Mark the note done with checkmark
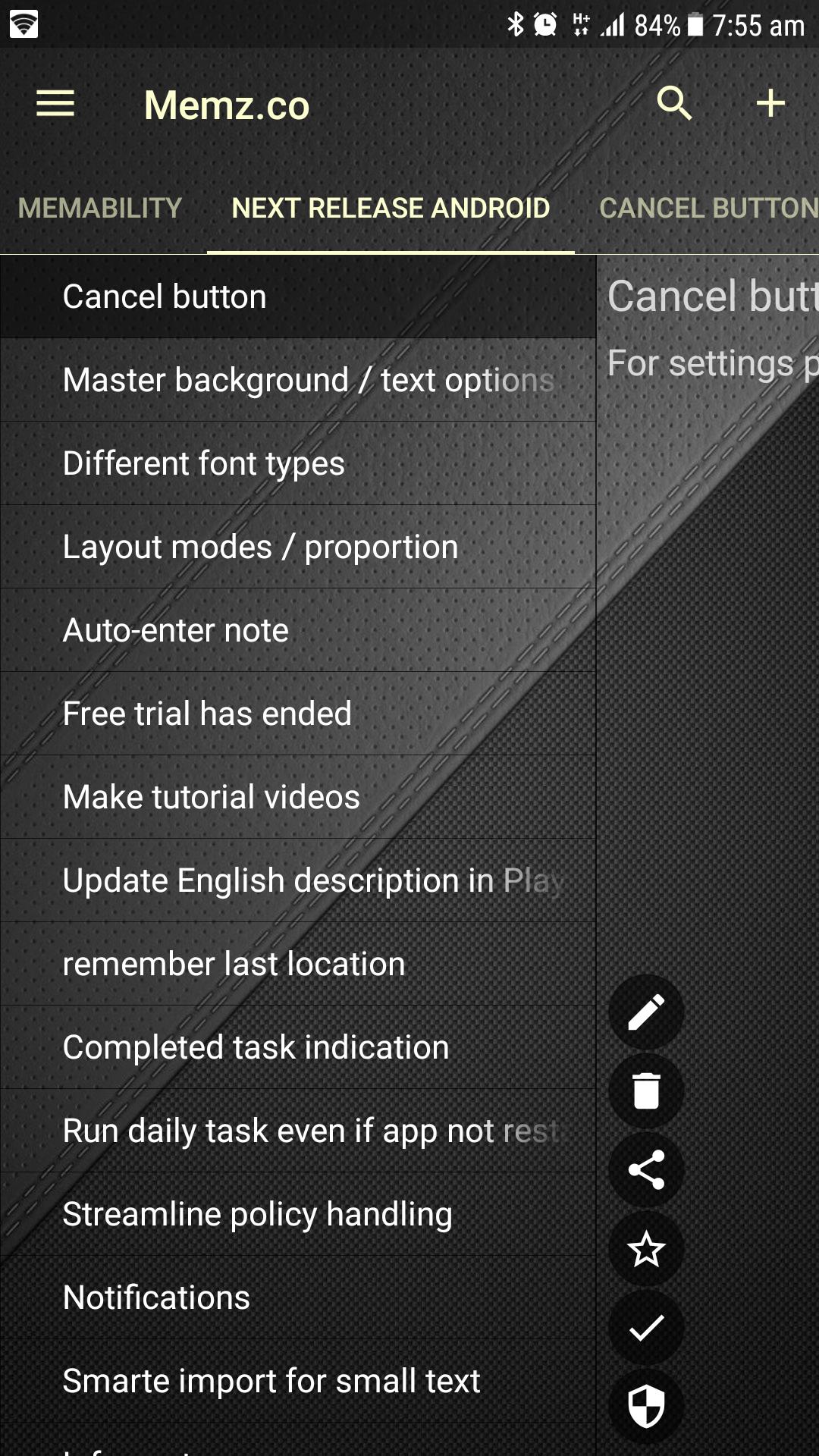Viewport: 819px width, 1456px height. (646, 1328)
